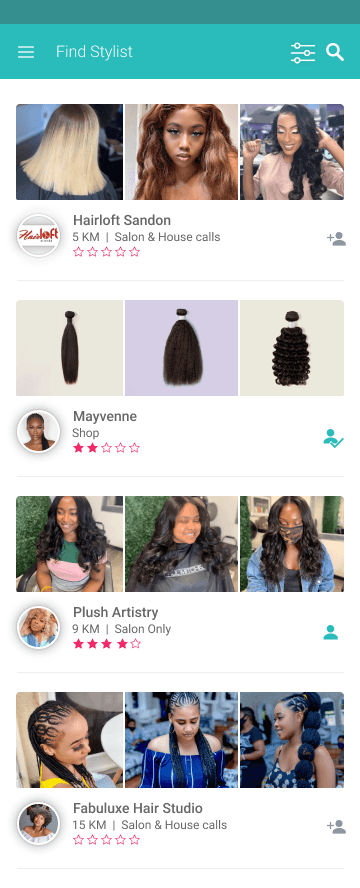View Fabuluxe's bubble ponytail braid photo

pyautogui.click(x=292, y=740)
